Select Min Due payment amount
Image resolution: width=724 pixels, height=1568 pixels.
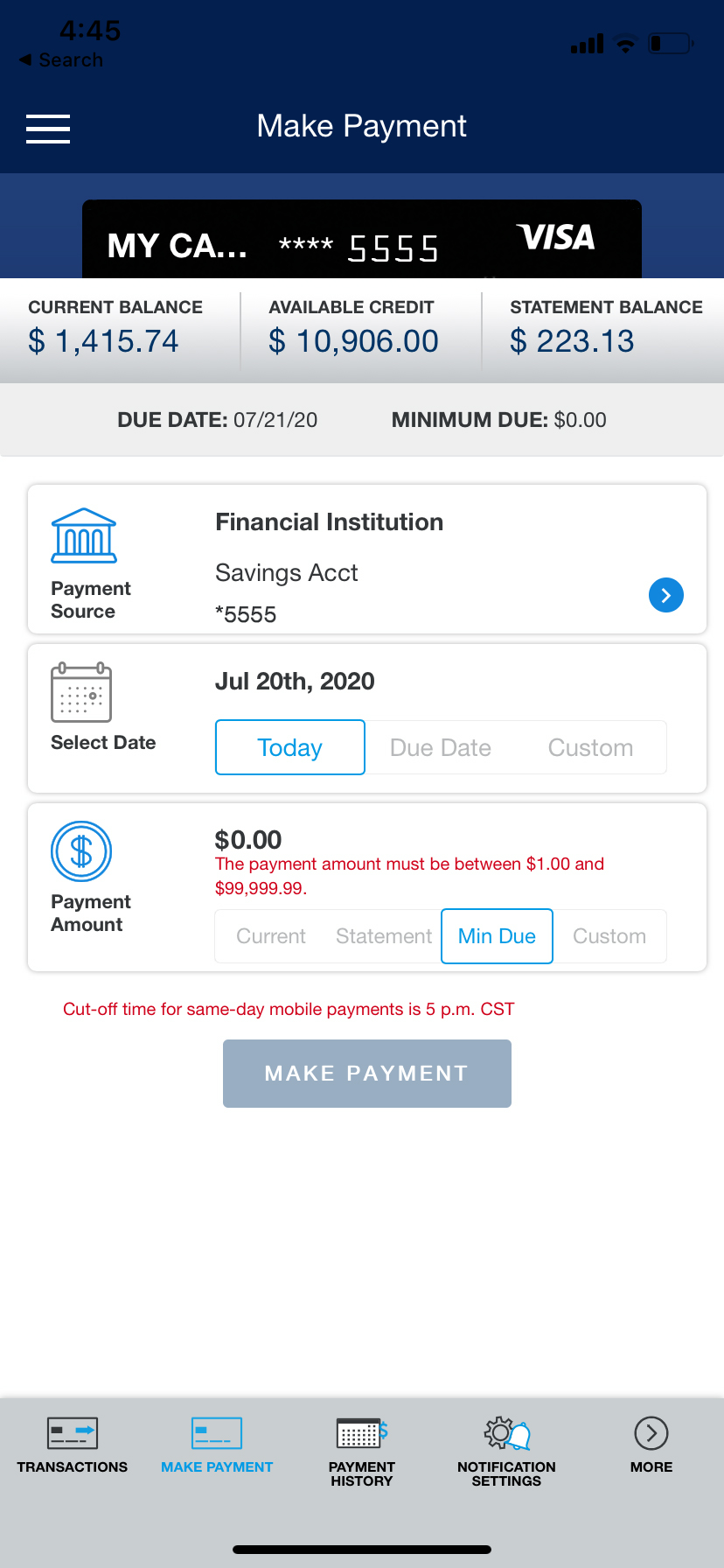click(x=497, y=936)
